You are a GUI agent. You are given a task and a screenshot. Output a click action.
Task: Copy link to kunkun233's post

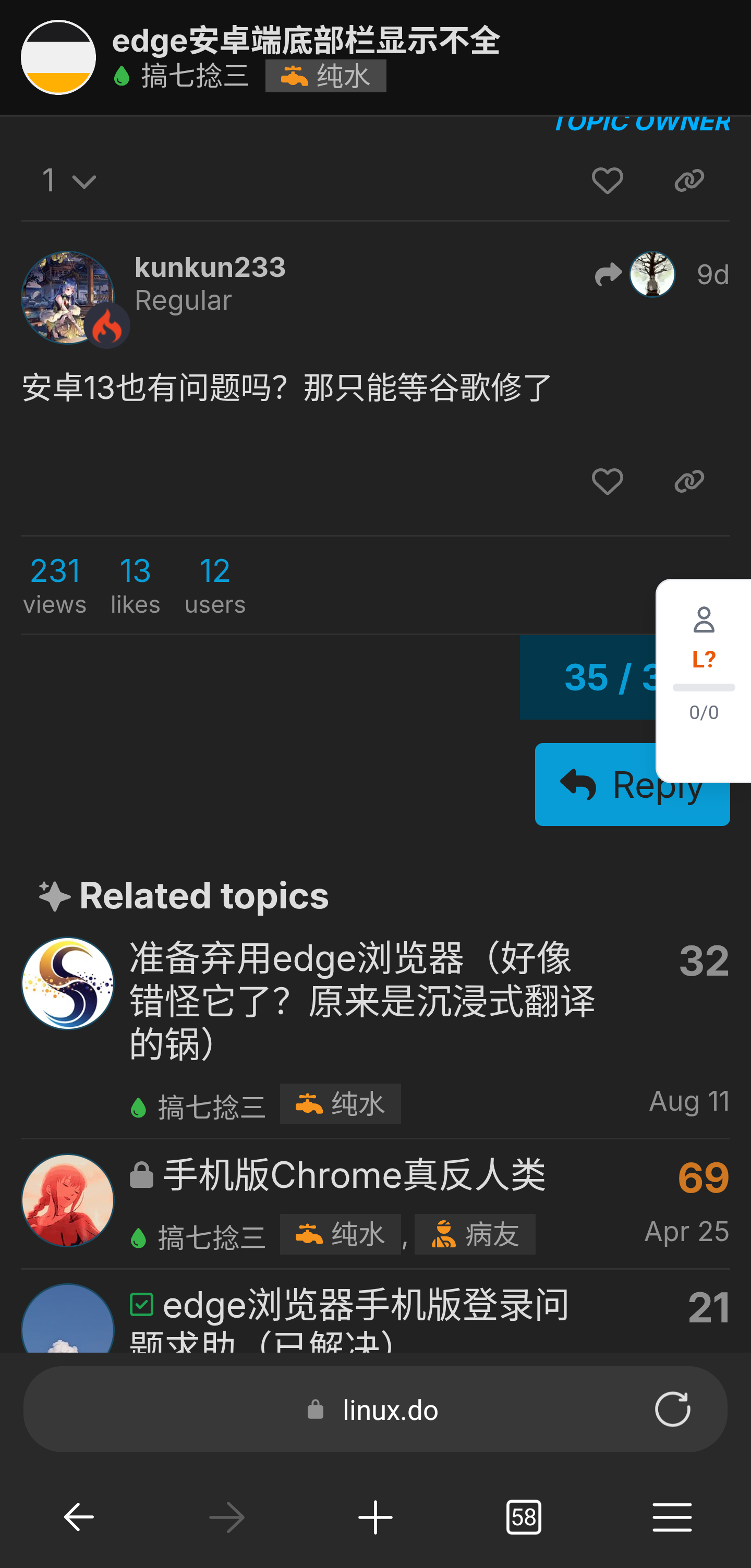pyautogui.click(x=689, y=481)
